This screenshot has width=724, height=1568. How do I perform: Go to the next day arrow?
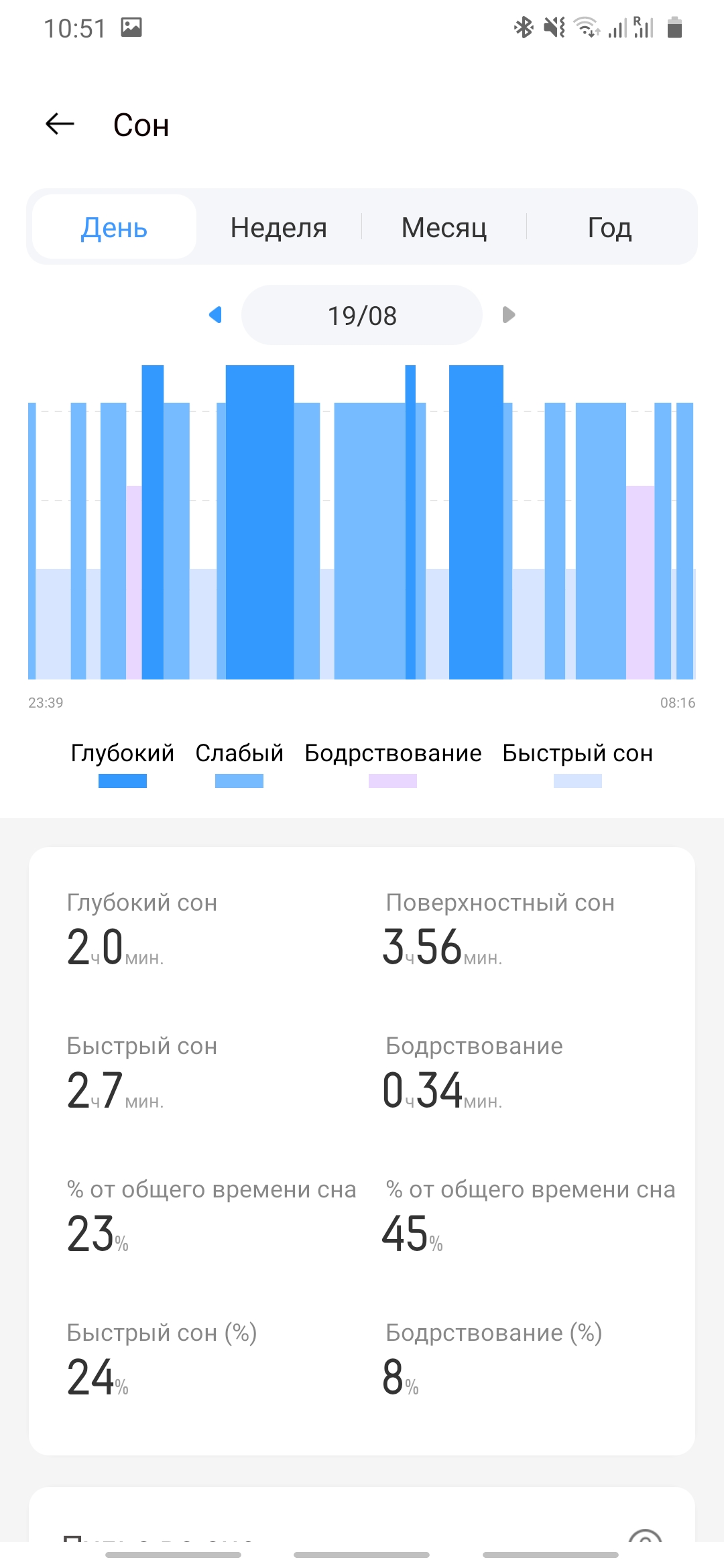[509, 314]
